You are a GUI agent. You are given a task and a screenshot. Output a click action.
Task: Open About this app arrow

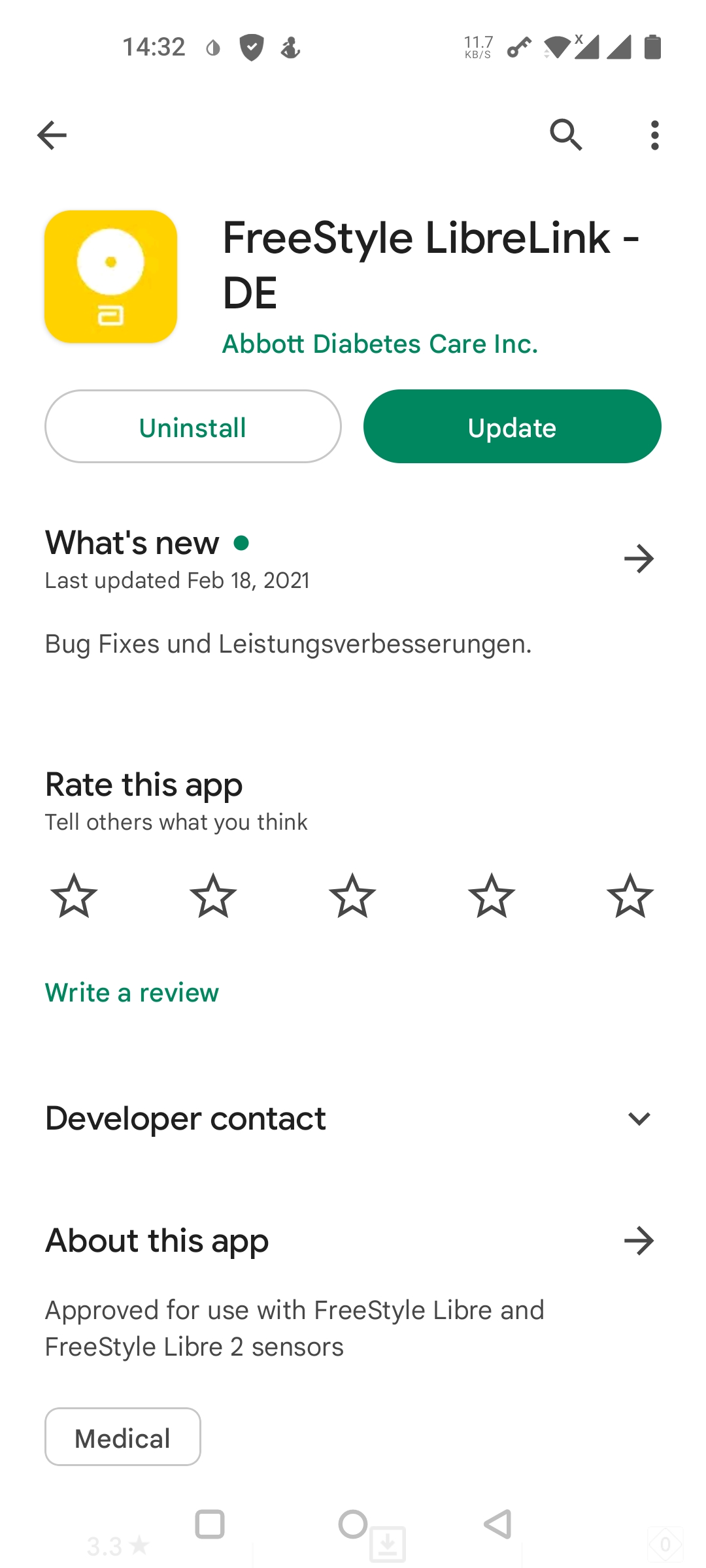click(x=639, y=1241)
